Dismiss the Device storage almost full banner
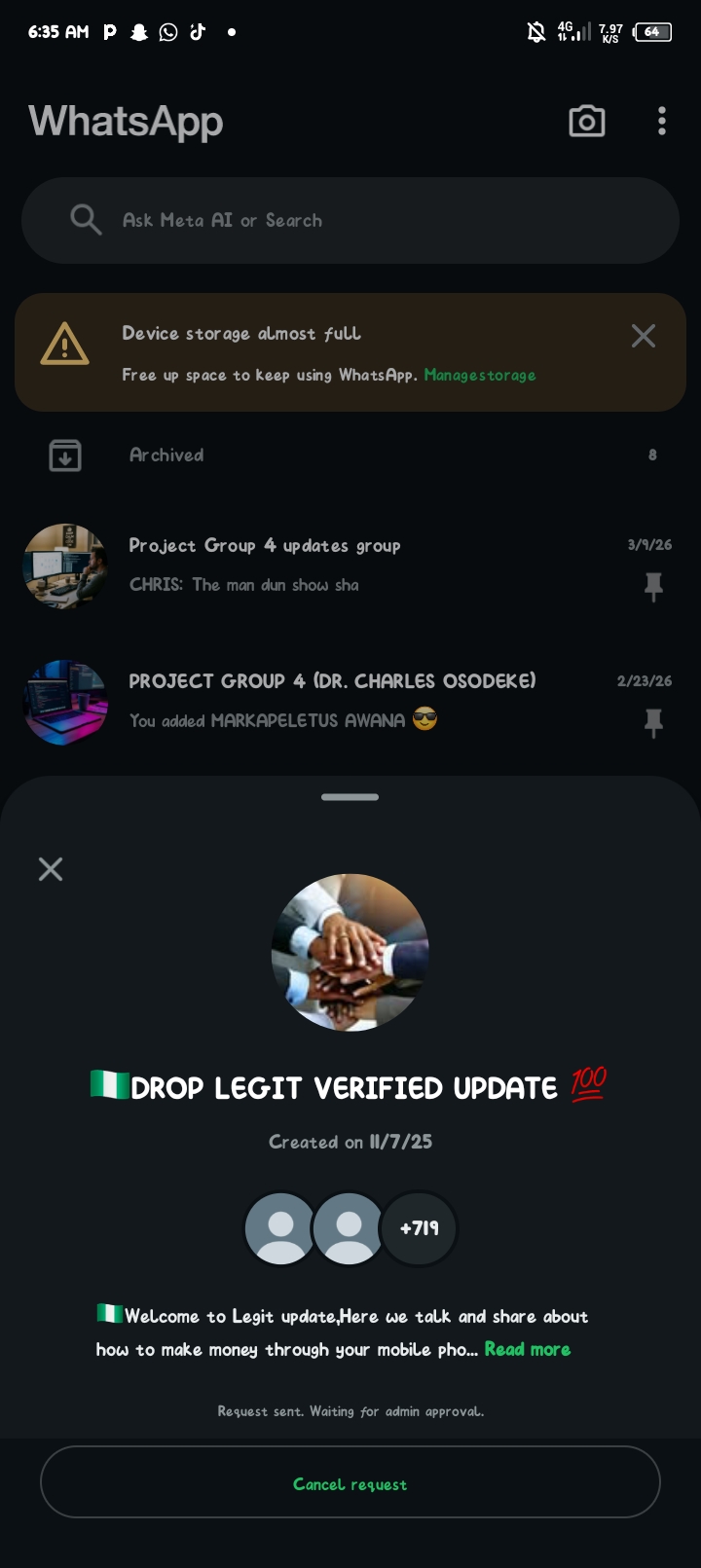This screenshot has width=701, height=1568. (643, 336)
